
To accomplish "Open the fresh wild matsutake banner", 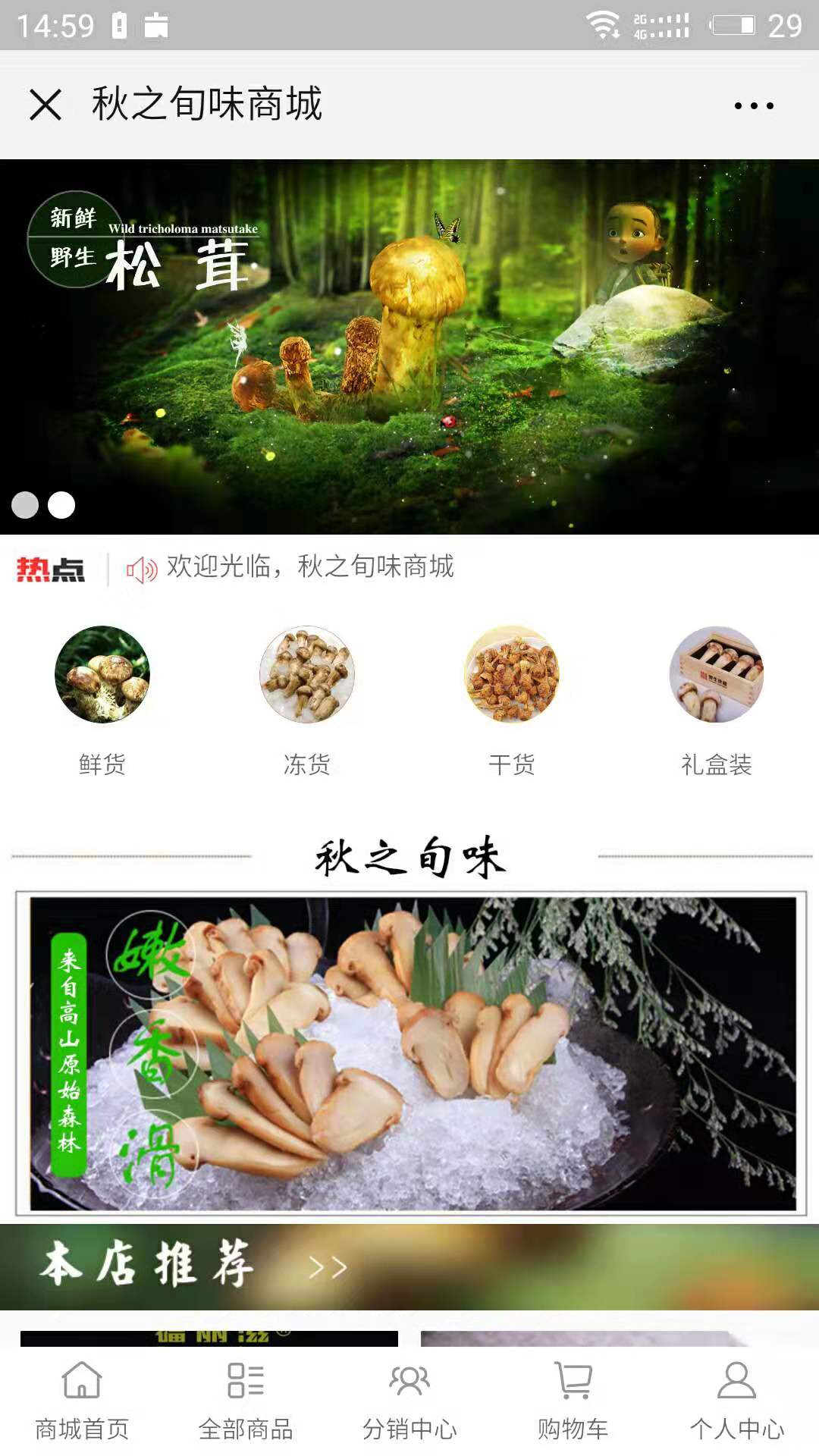I will (x=409, y=345).
